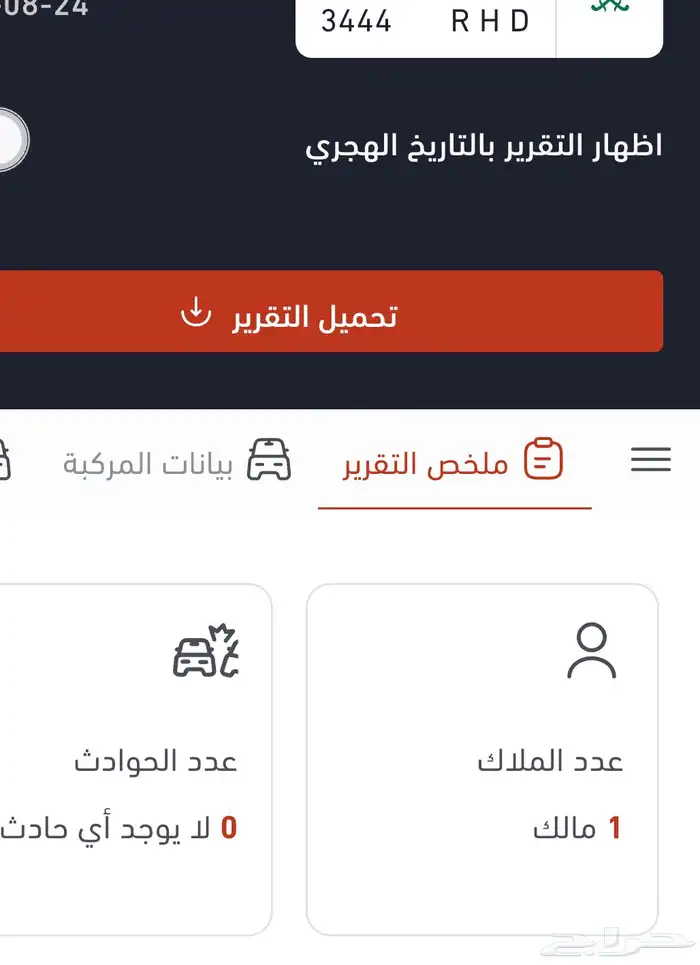Toggle the Hijri date report switch

[x=12, y=140]
